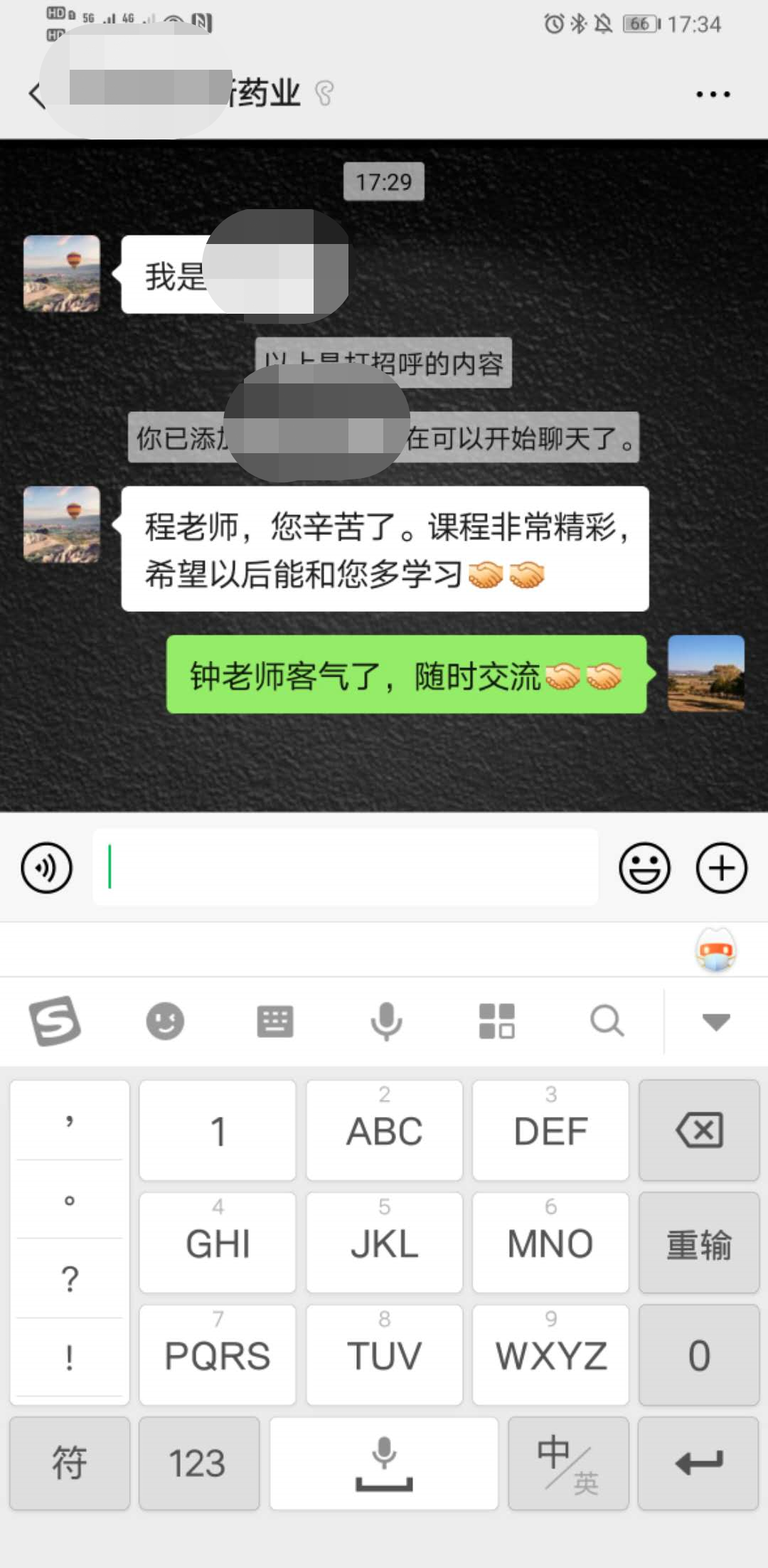
Task: Open the 符 symbols keyboard
Action: (x=70, y=1463)
